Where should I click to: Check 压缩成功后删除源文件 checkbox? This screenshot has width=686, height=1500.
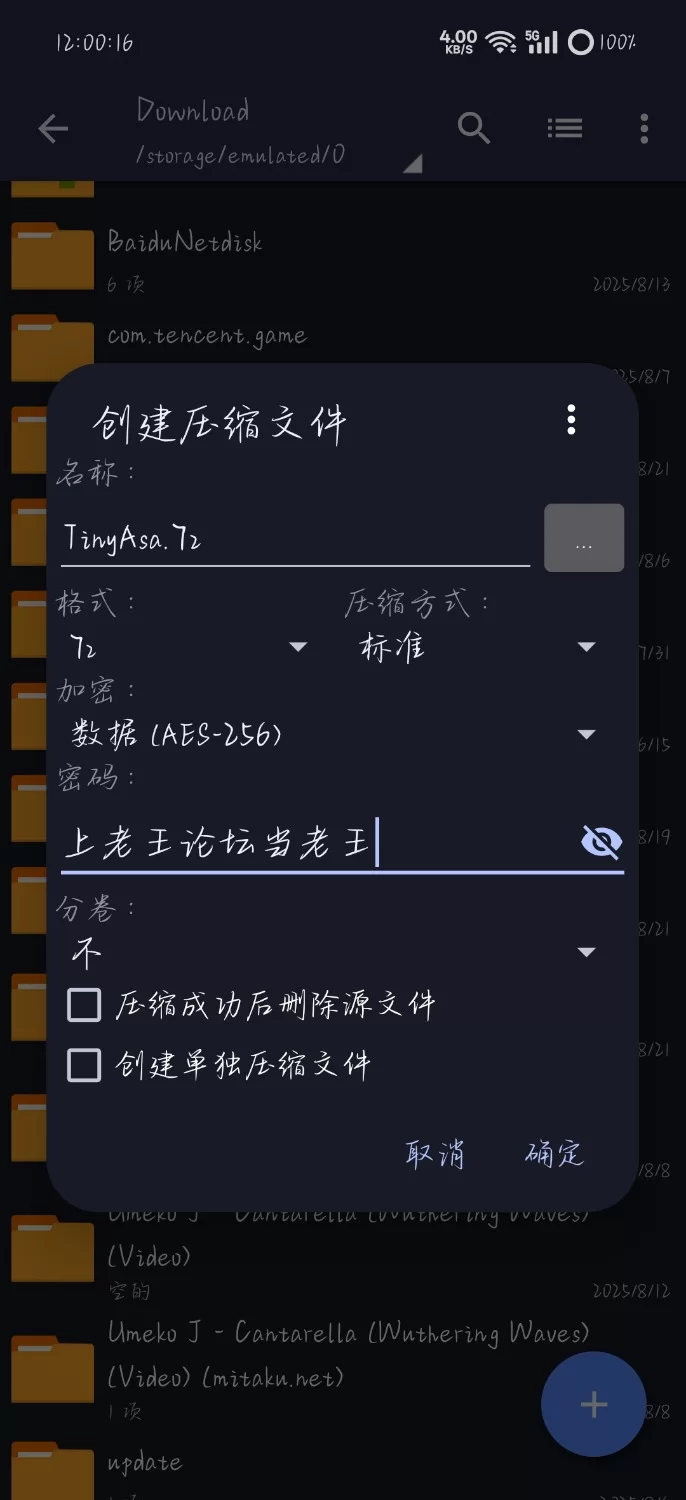84,1005
